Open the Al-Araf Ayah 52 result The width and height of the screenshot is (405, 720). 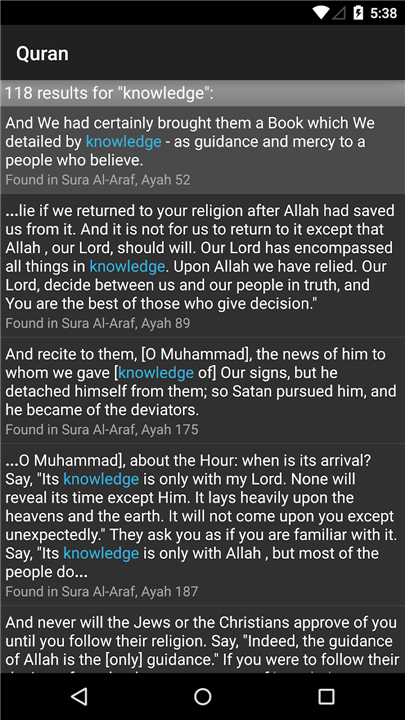tap(202, 150)
